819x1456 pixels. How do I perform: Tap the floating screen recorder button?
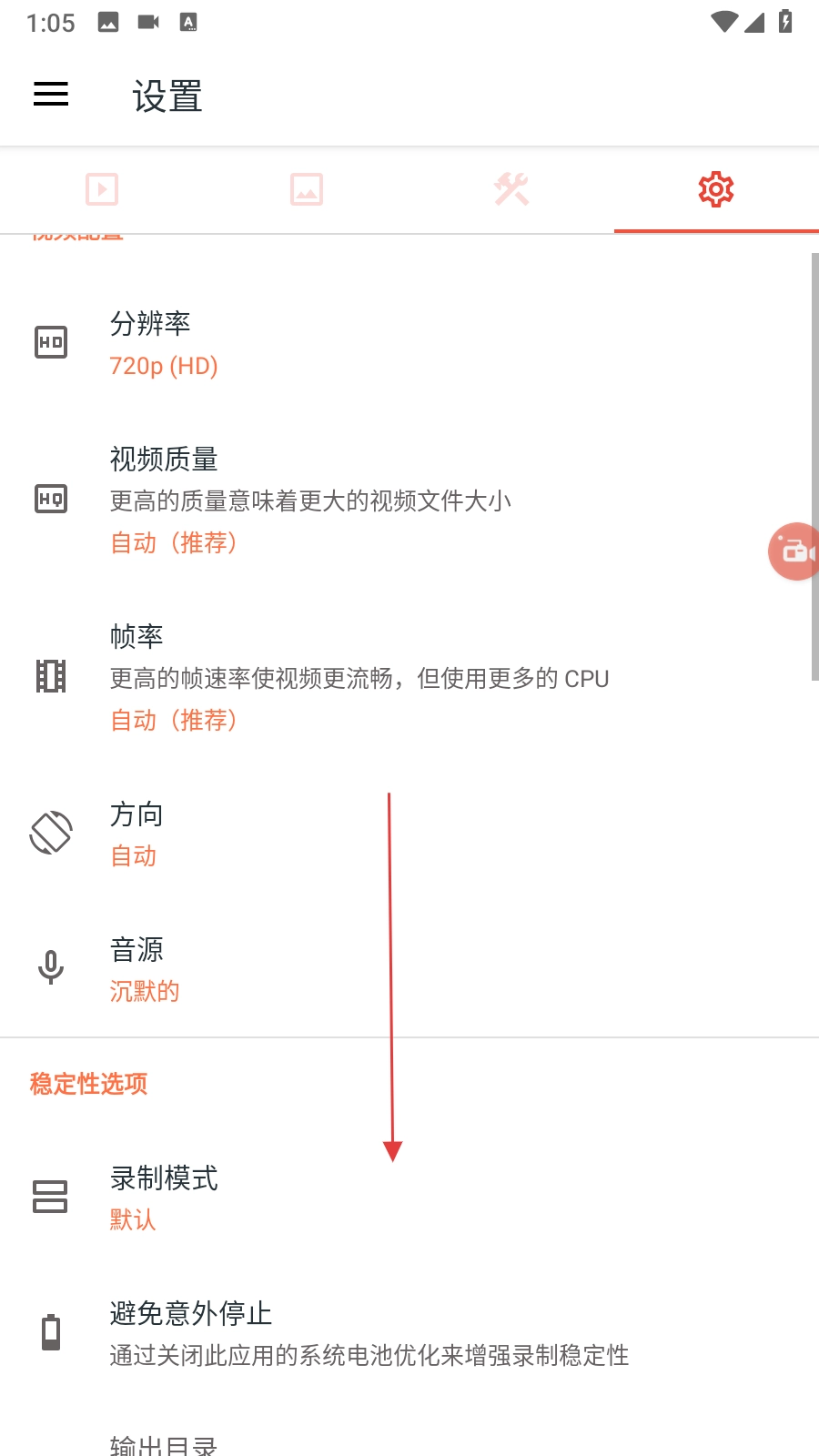[796, 551]
